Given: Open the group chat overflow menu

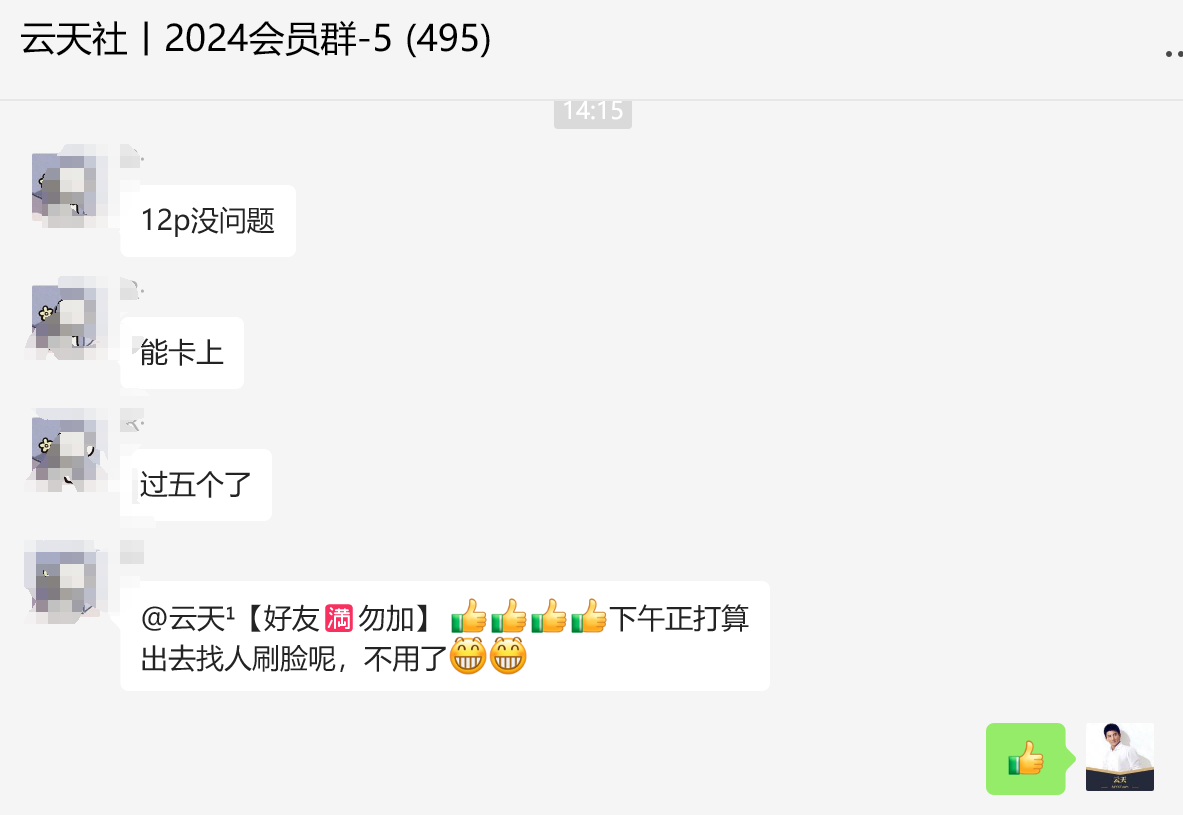Looking at the screenshot, I should coord(1173,54).
